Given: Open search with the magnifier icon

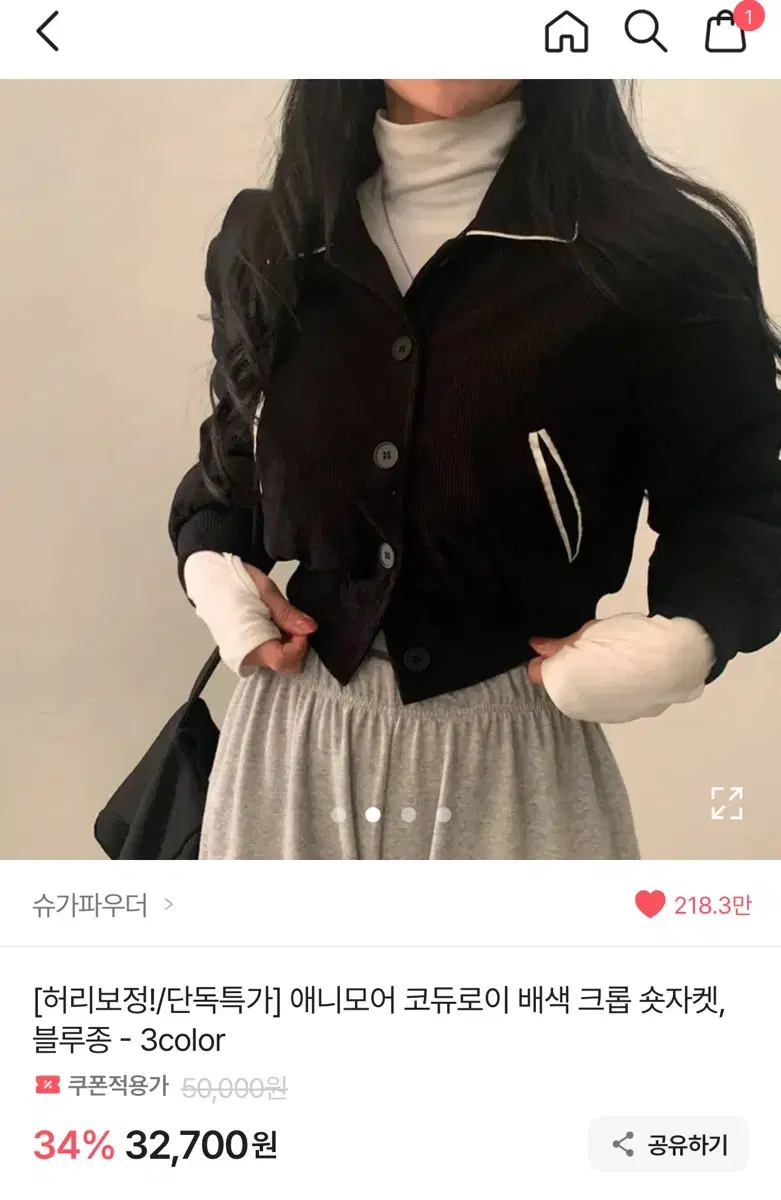Looking at the screenshot, I should pos(648,34).
